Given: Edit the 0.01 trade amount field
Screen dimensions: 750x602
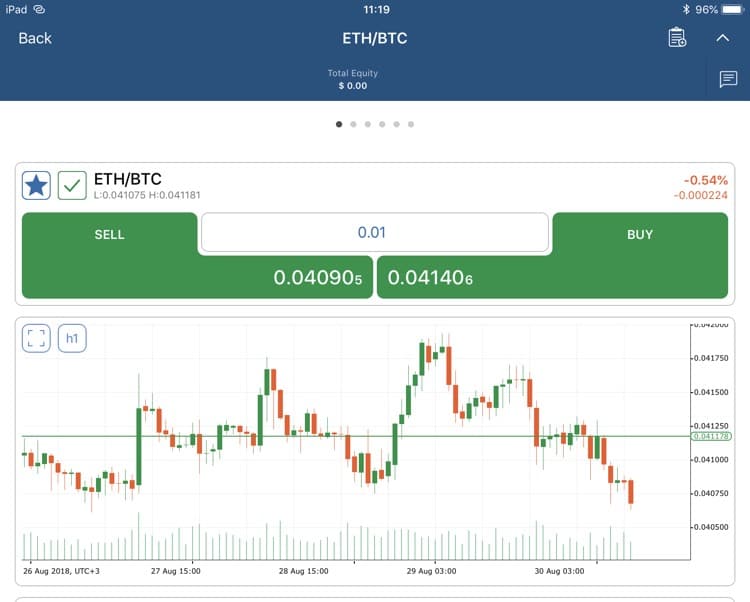Looking at the screenshot, I should 374,232.
